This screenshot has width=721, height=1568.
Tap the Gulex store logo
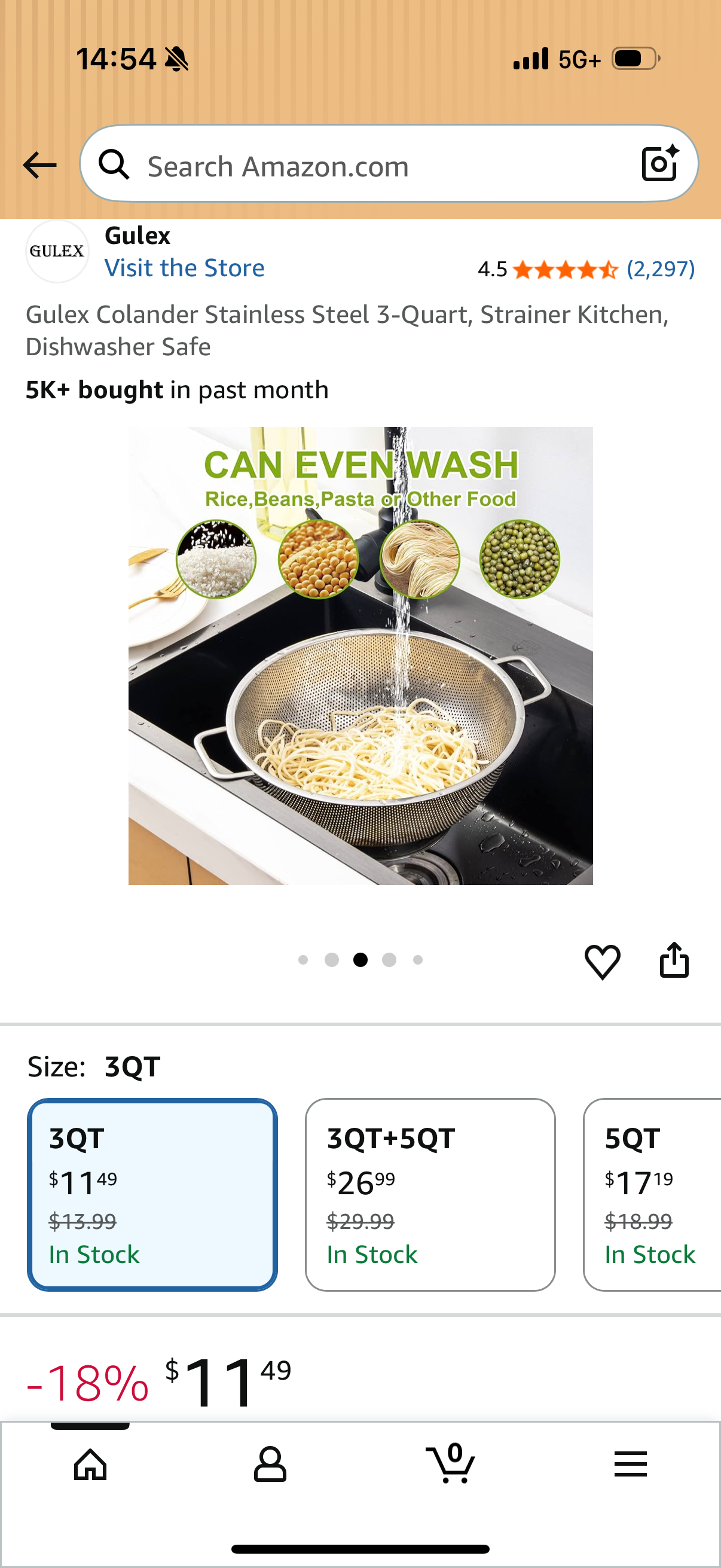coord(57,251)
